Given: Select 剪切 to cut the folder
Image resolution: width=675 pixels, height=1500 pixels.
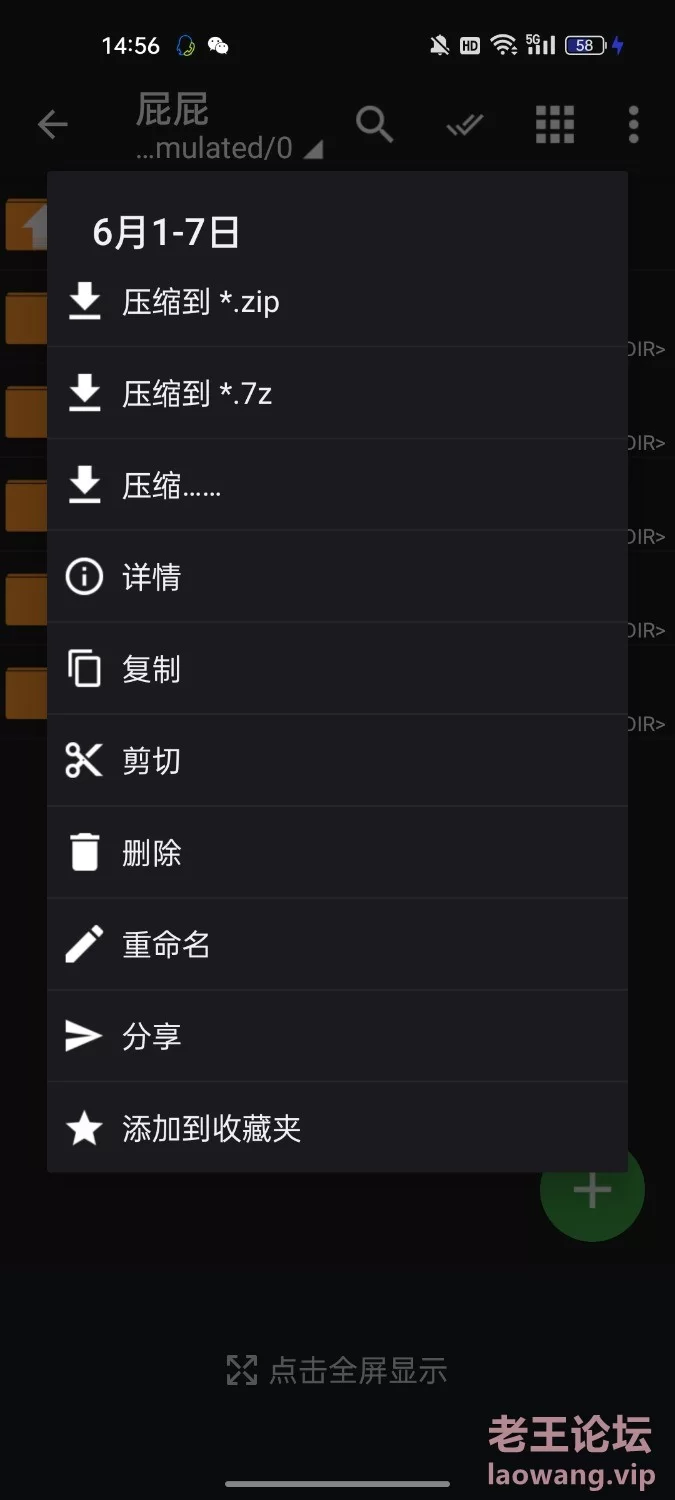Looking at the screenshot, I should pyautogui.click(x=337, y=761).
